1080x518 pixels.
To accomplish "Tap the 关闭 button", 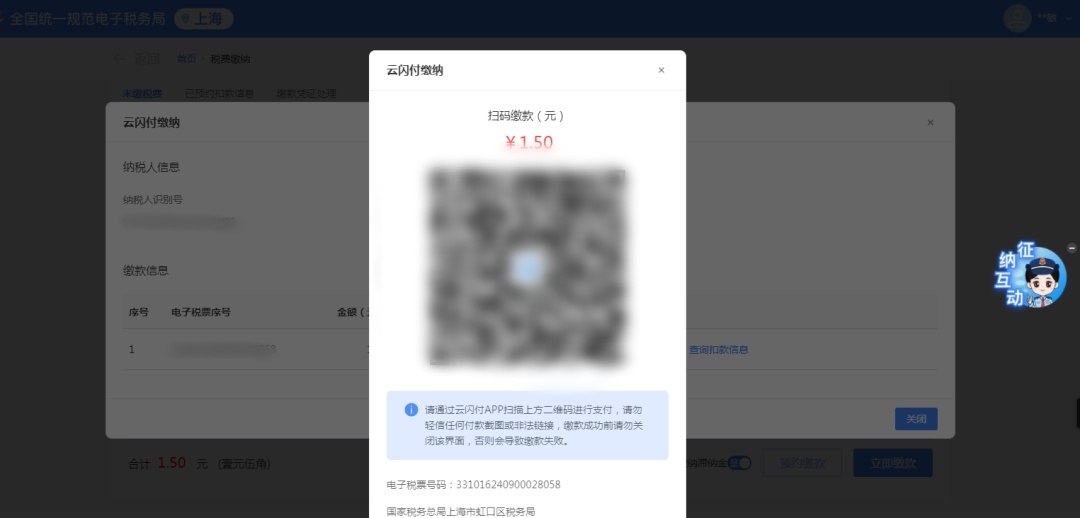I will 915,419.
